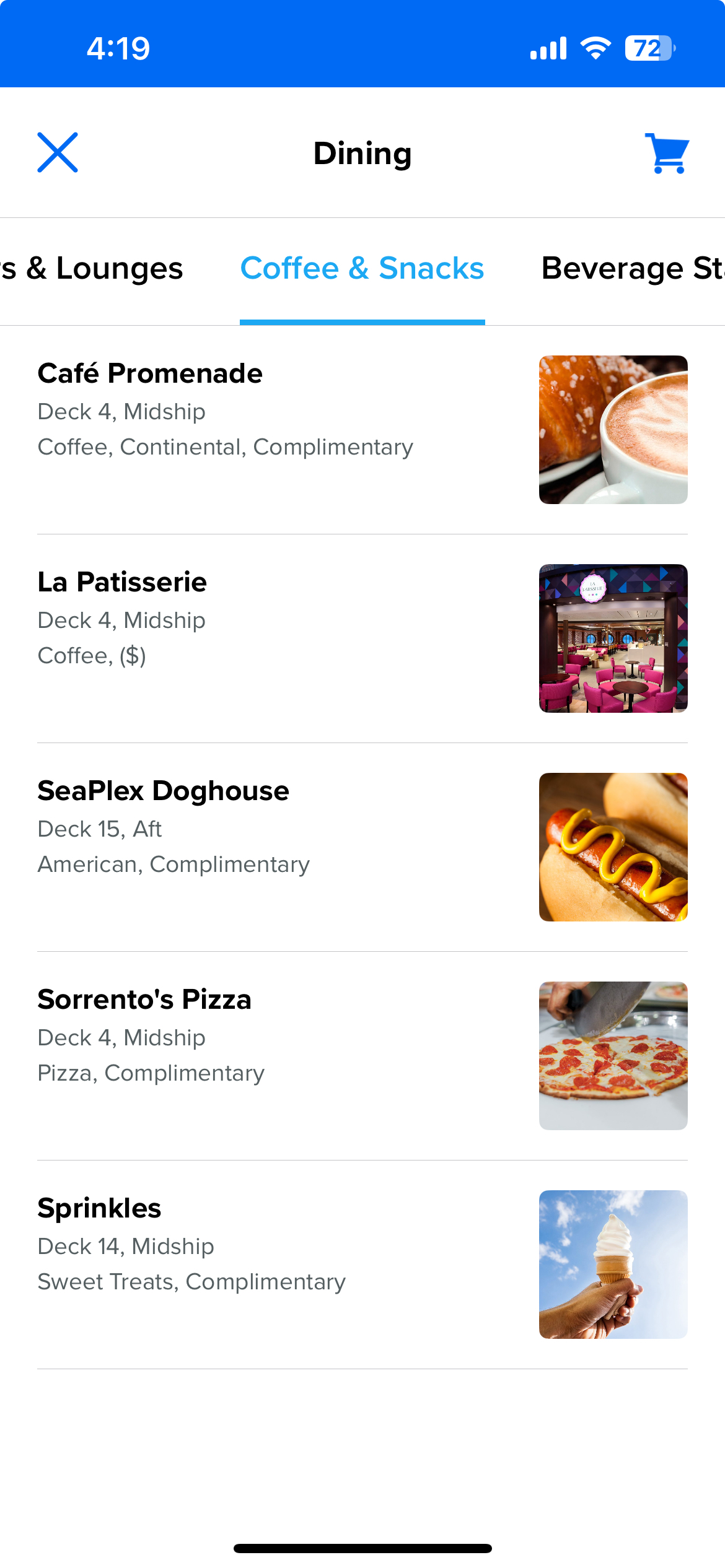Open Café Promenade details

coord(362,429)
